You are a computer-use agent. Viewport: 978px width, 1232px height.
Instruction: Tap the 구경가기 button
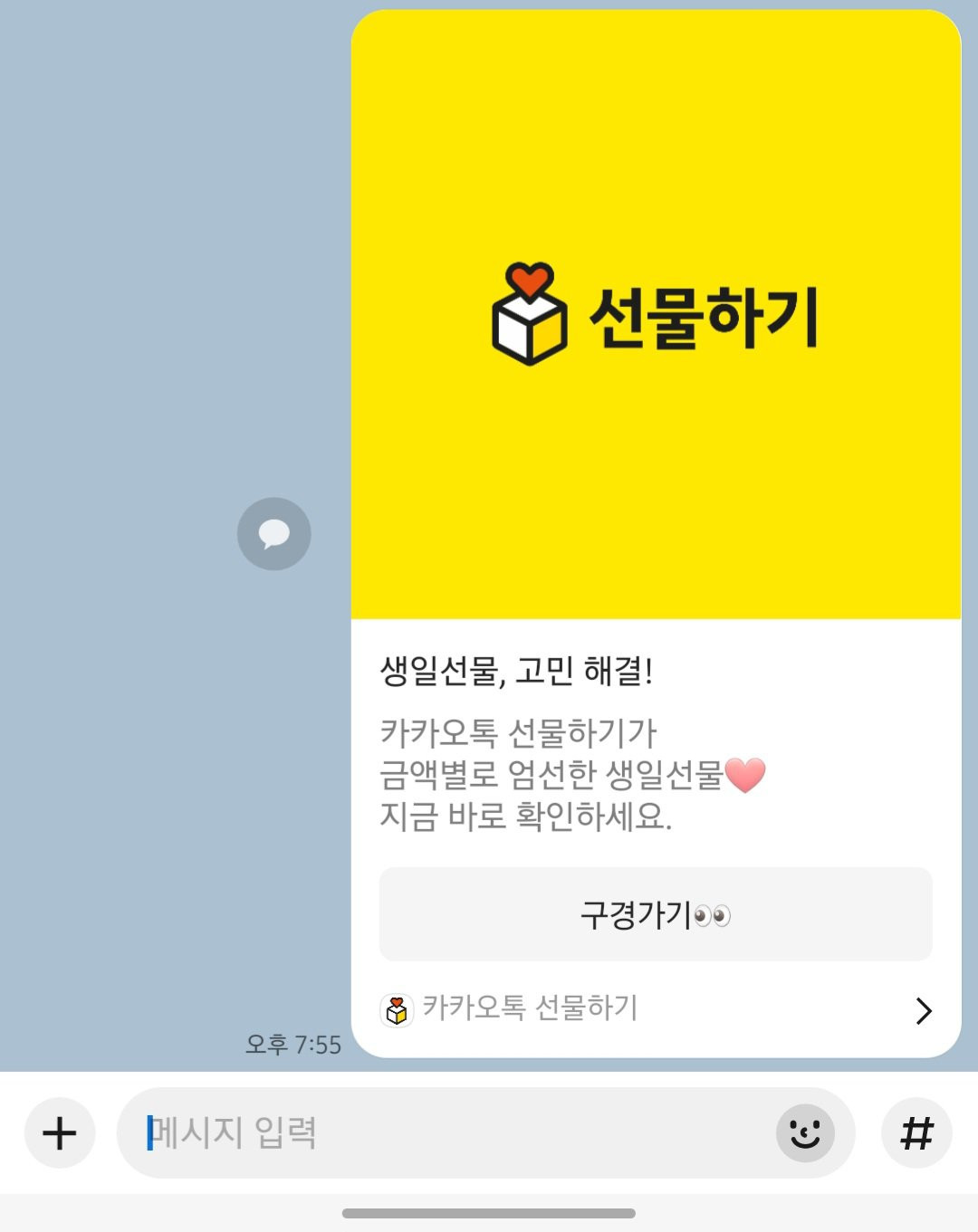655,914
